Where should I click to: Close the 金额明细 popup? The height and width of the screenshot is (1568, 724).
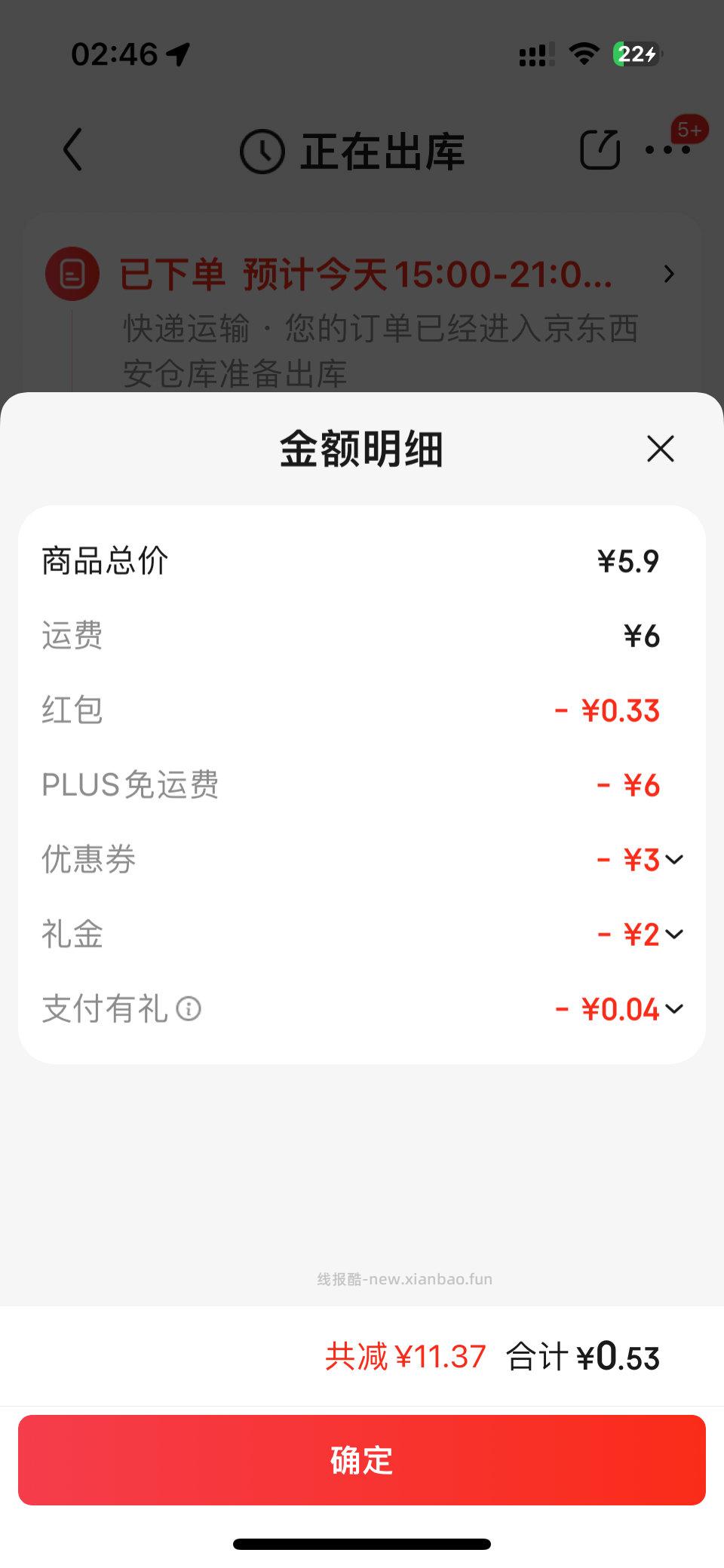coord(660,449)
